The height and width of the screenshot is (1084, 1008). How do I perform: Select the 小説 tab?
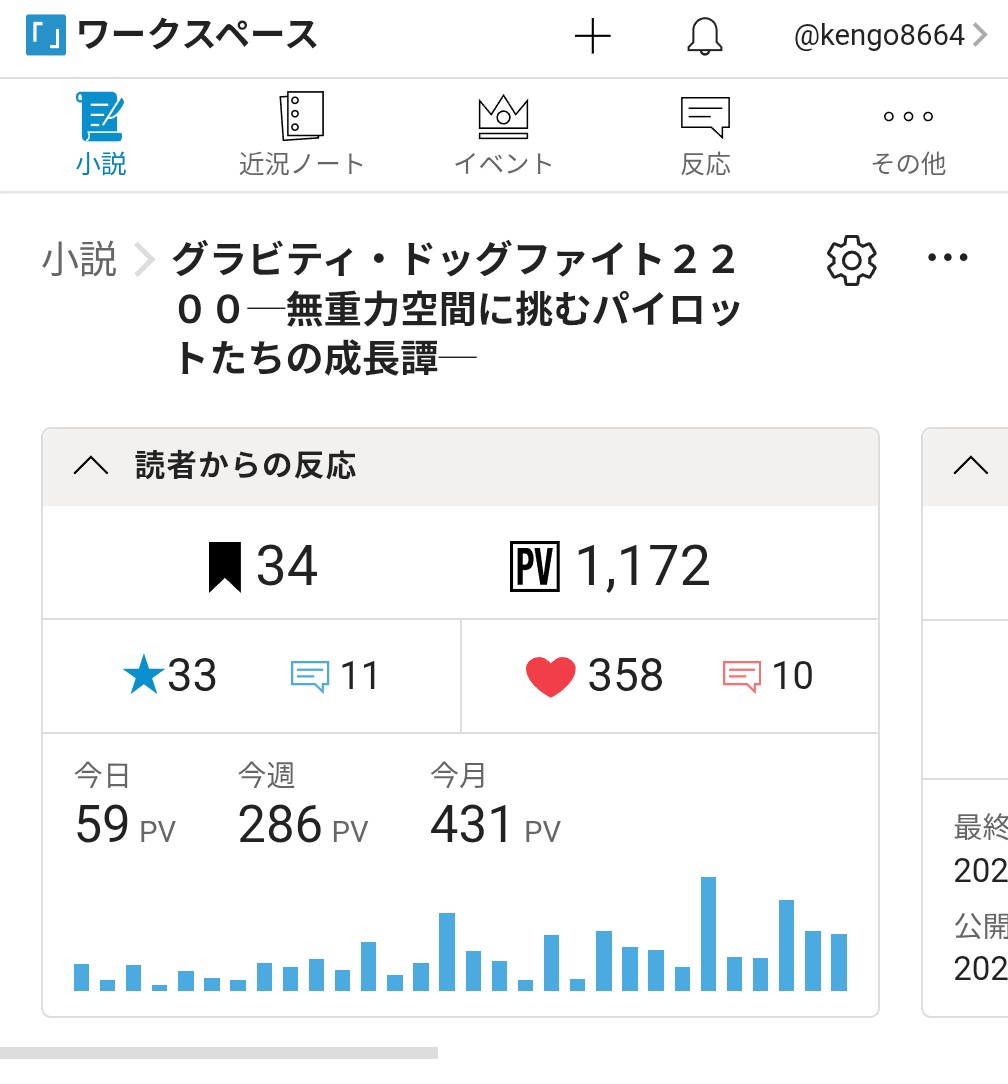(x=100, y=135)
